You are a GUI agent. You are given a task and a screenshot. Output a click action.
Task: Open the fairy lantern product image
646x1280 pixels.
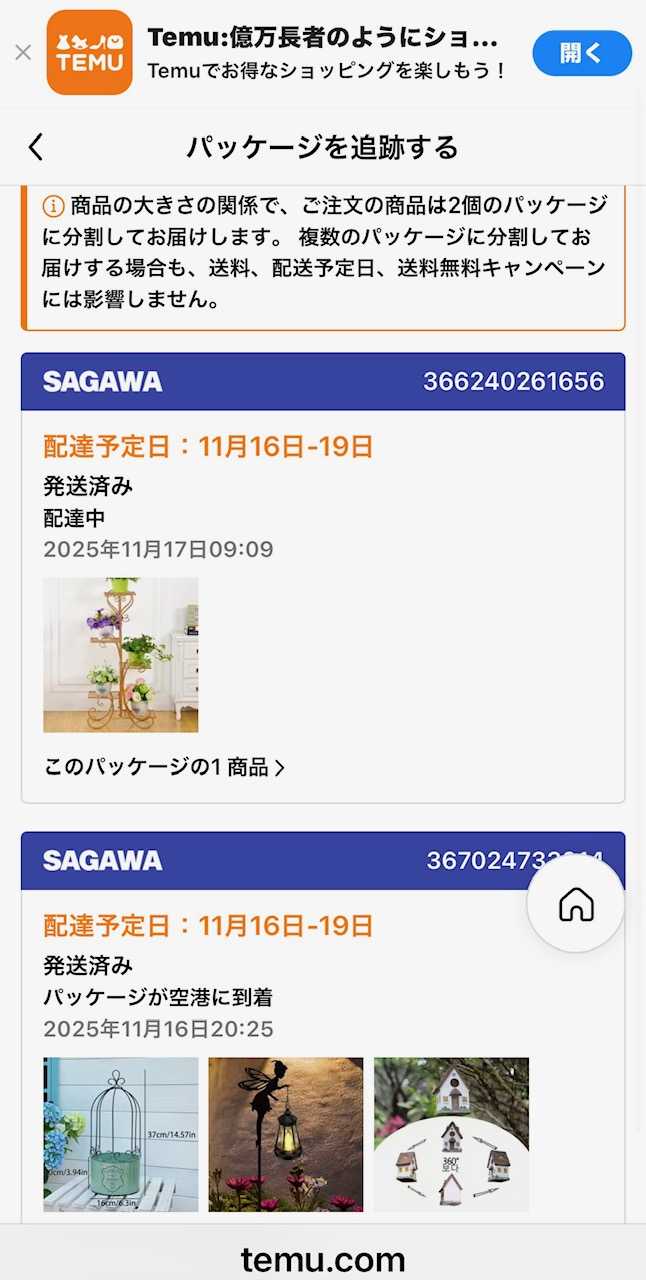point(286,1135)
